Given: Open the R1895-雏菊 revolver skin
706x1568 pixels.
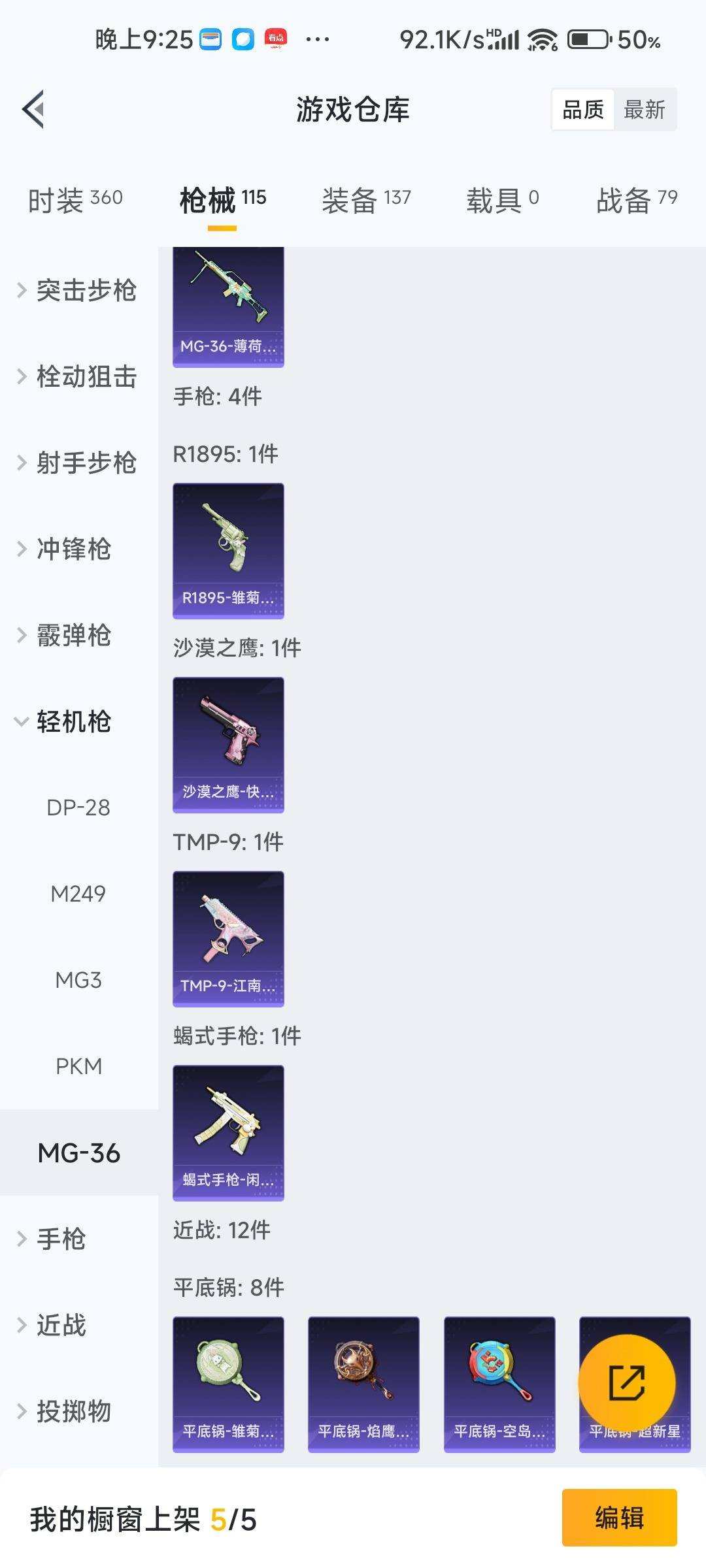Looking at the screenshot, I should point(228,549).
